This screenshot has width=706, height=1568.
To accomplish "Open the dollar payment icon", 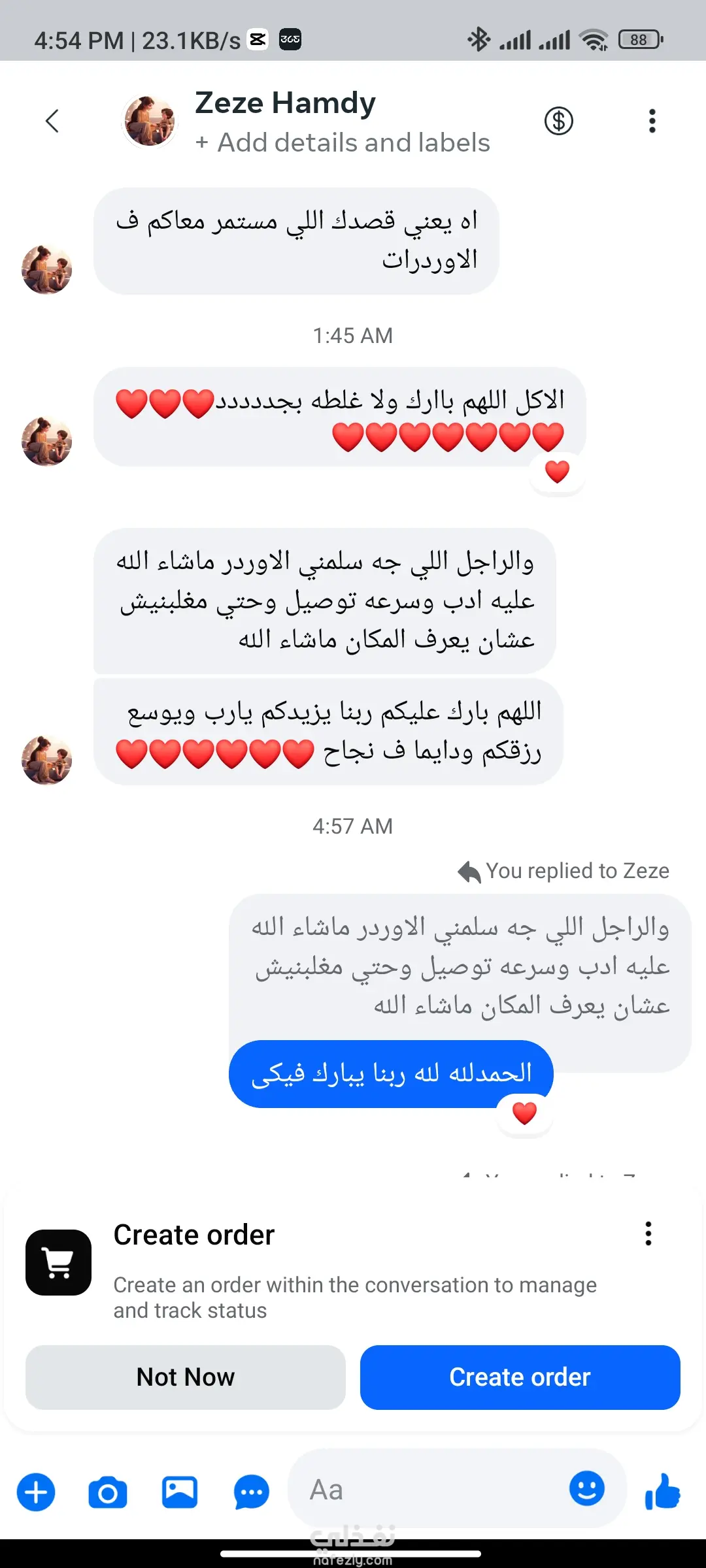I will click(558, 121).
